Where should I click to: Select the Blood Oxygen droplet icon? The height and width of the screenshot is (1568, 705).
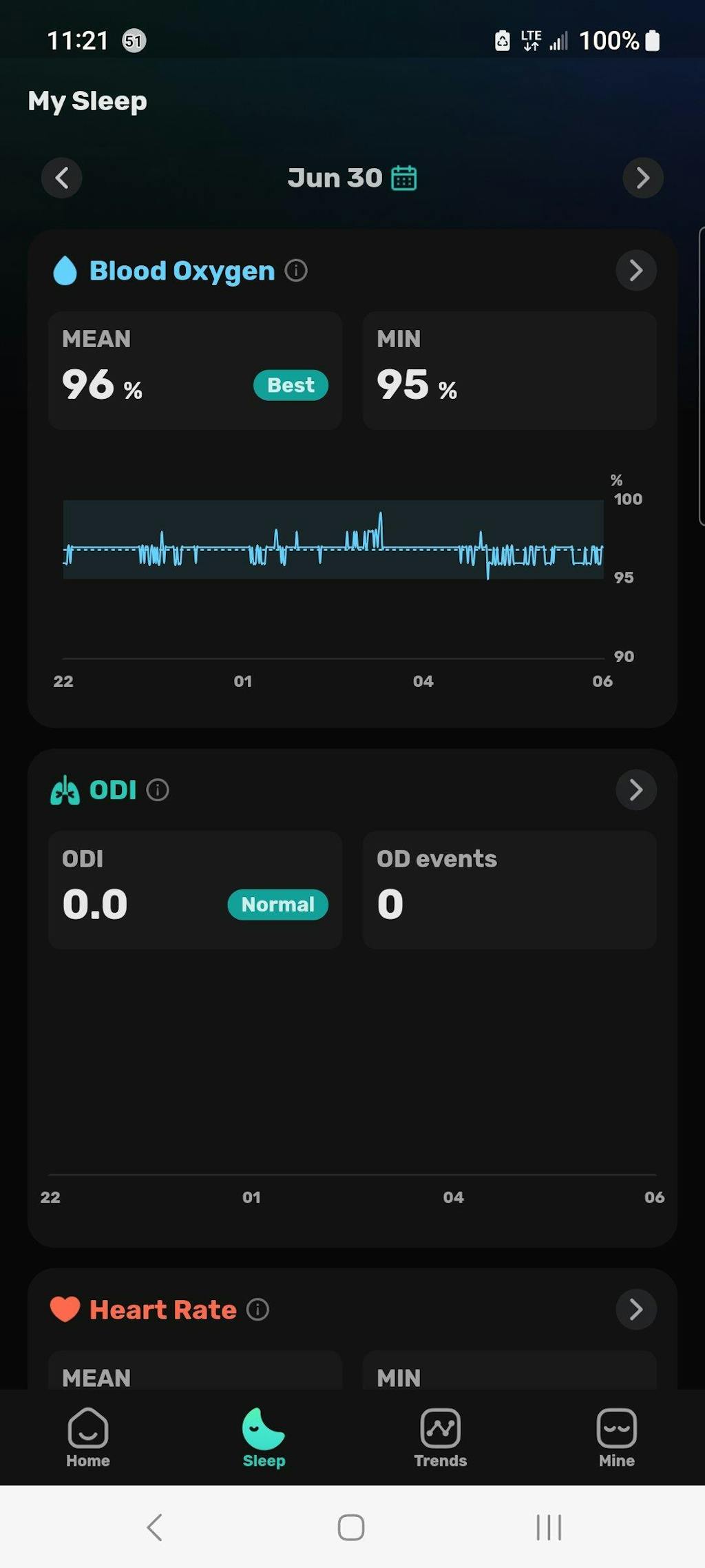coord(66,271)
